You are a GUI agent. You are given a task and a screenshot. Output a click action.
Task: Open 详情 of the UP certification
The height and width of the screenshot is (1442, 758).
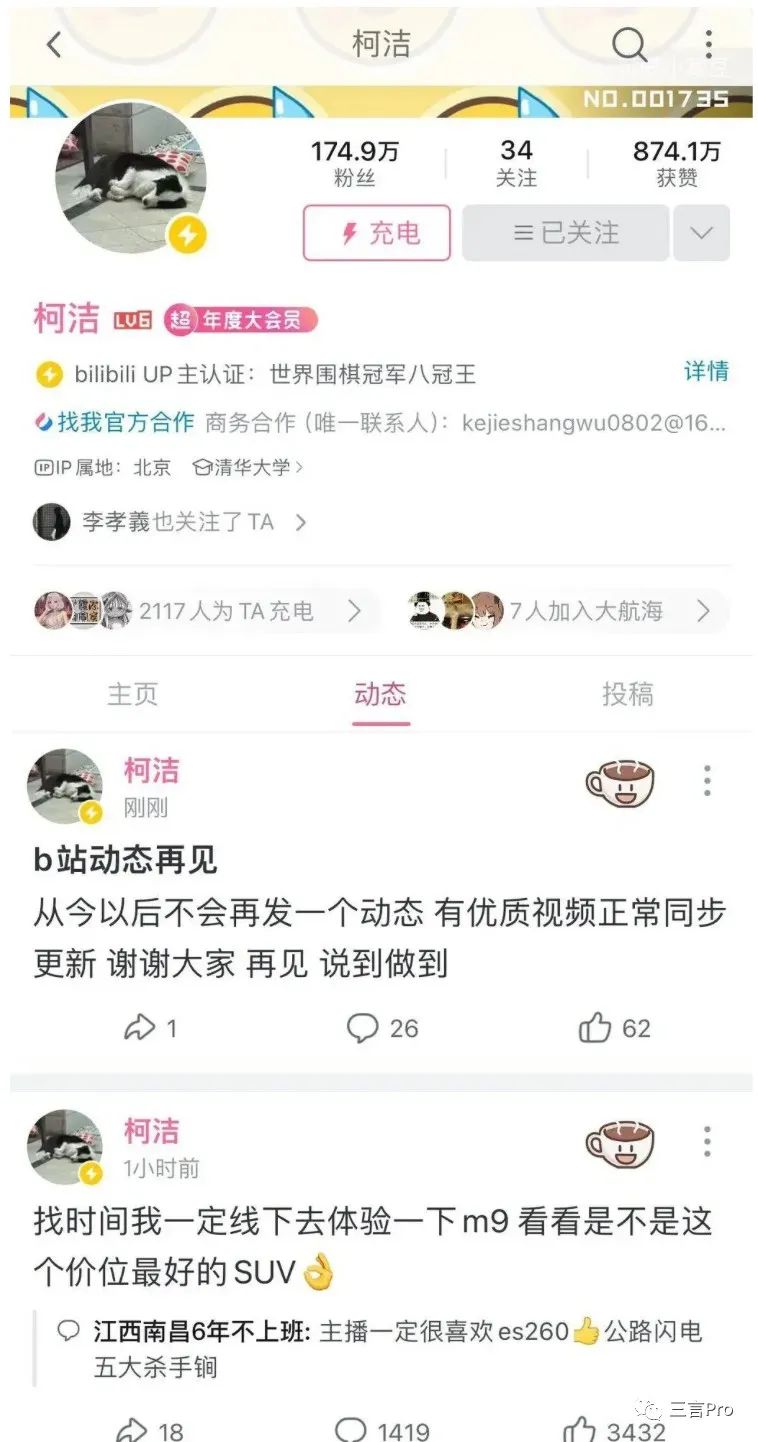coord(706,371)
